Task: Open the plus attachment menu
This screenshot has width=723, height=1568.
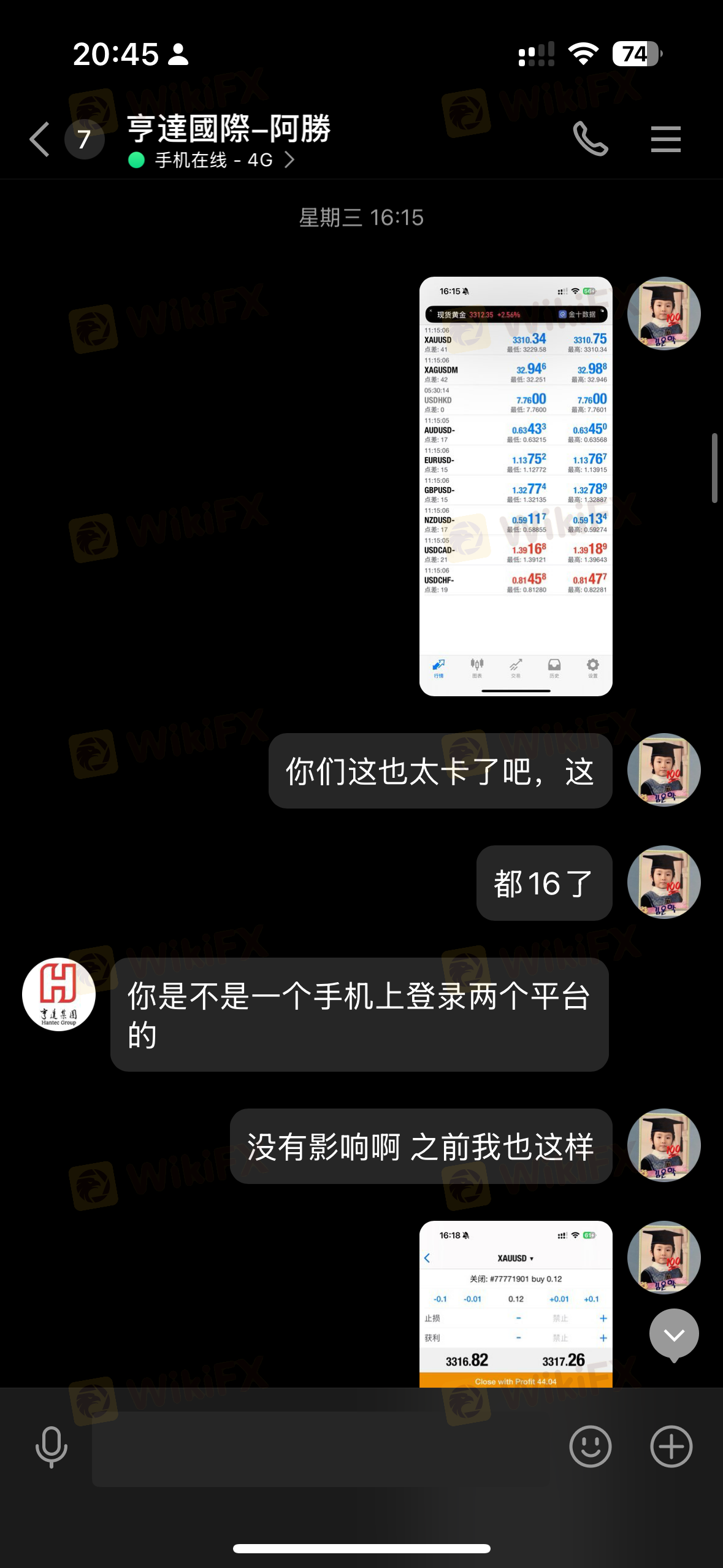Action: point(671,1447)
